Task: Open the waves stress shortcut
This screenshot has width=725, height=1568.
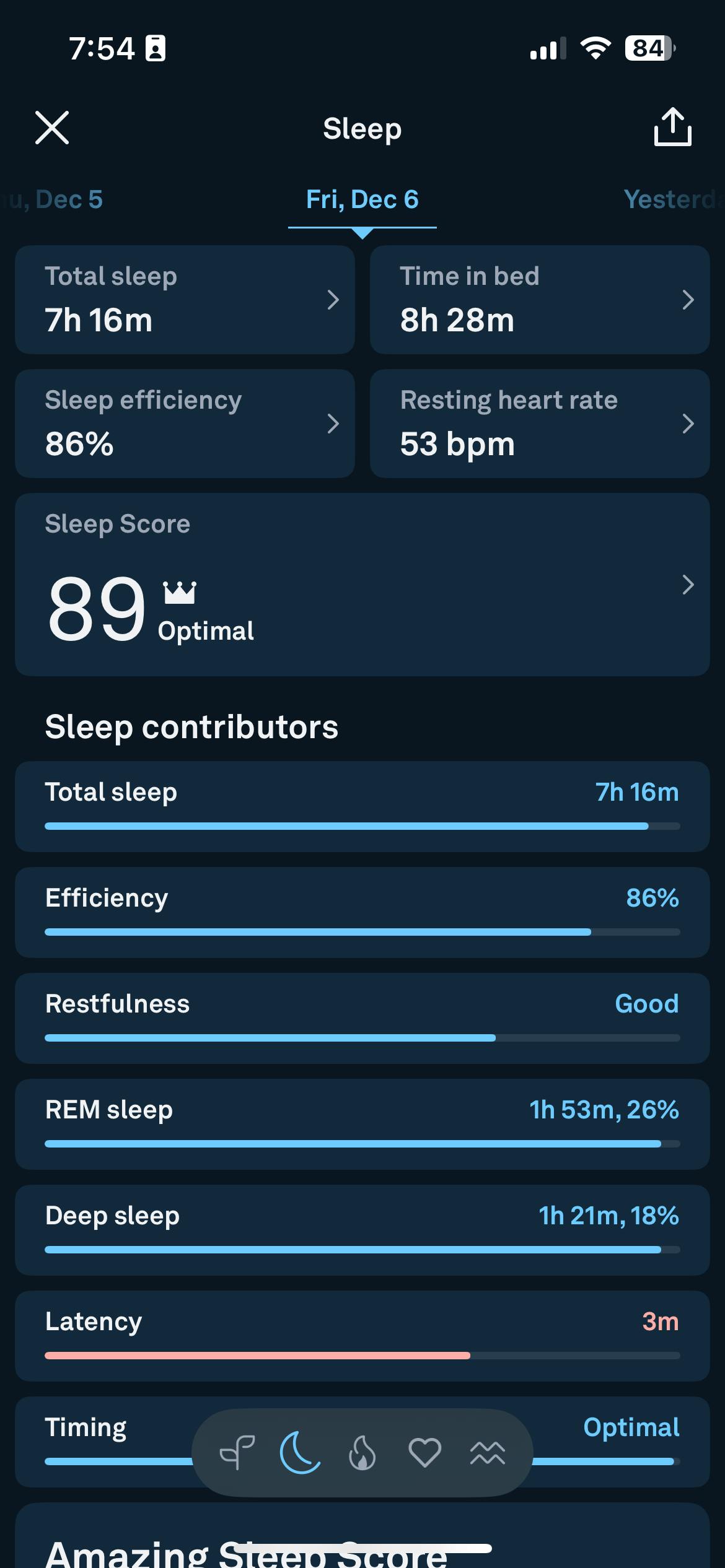Action: click(x=488, y=1453)
